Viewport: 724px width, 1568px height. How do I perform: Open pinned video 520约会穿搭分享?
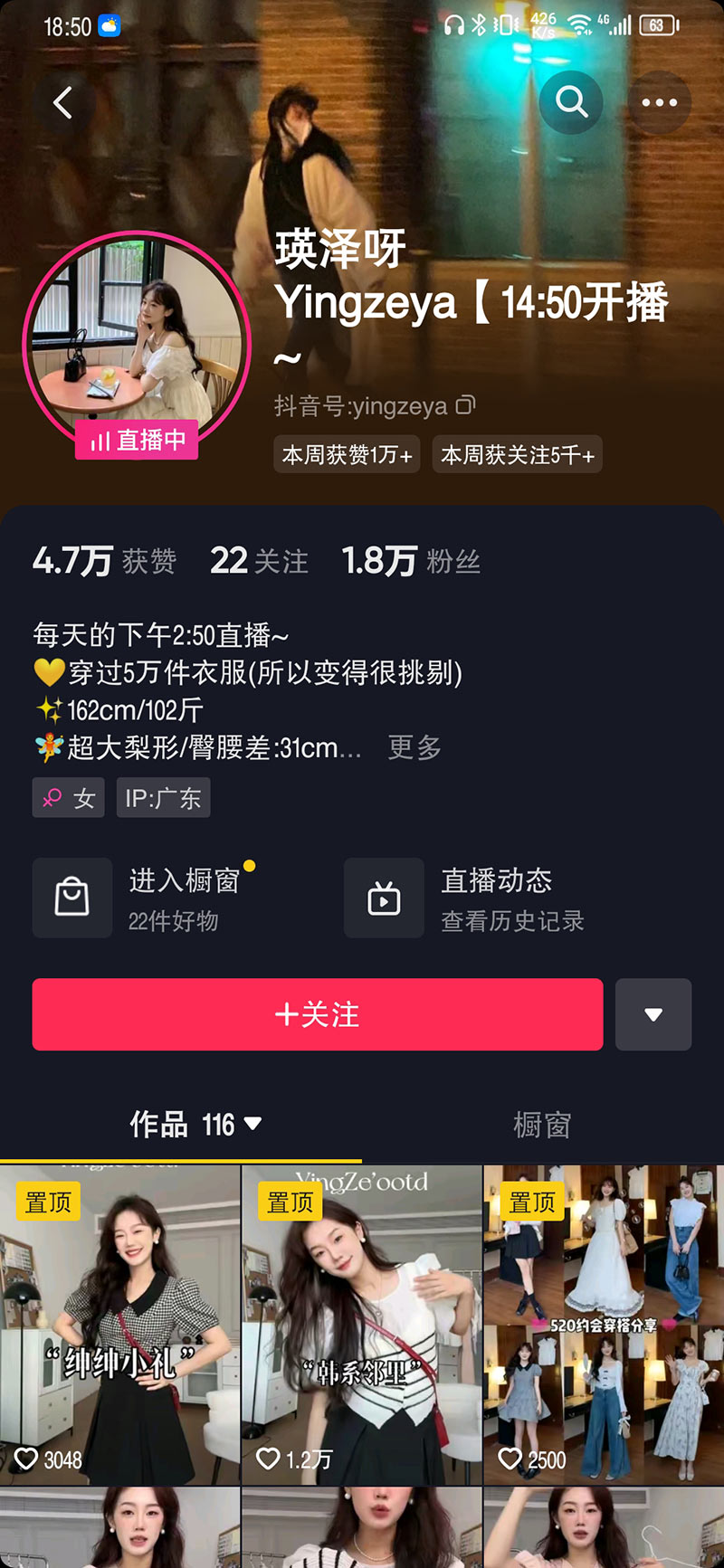[604, 1326]
